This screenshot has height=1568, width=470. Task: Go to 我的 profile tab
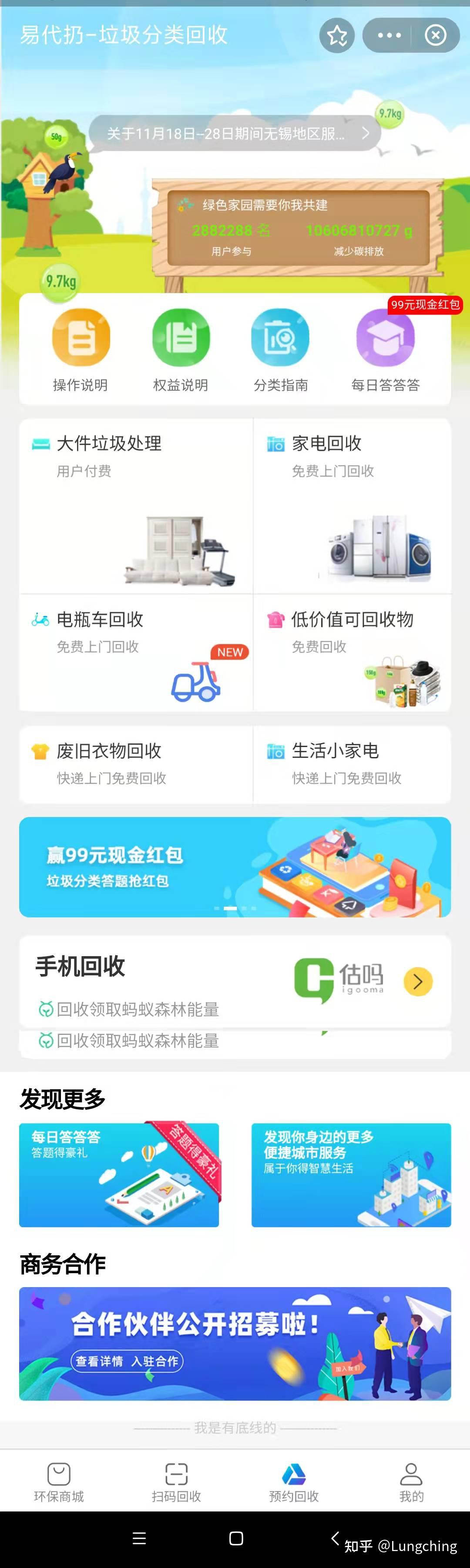(411, 1481)
